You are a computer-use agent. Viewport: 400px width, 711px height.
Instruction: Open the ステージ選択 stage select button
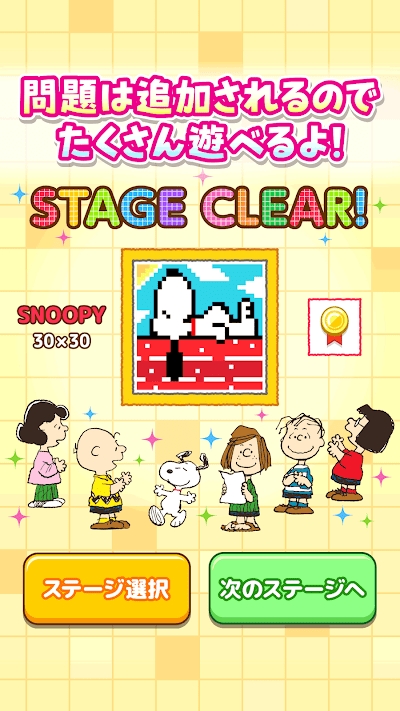coord(107,588)
